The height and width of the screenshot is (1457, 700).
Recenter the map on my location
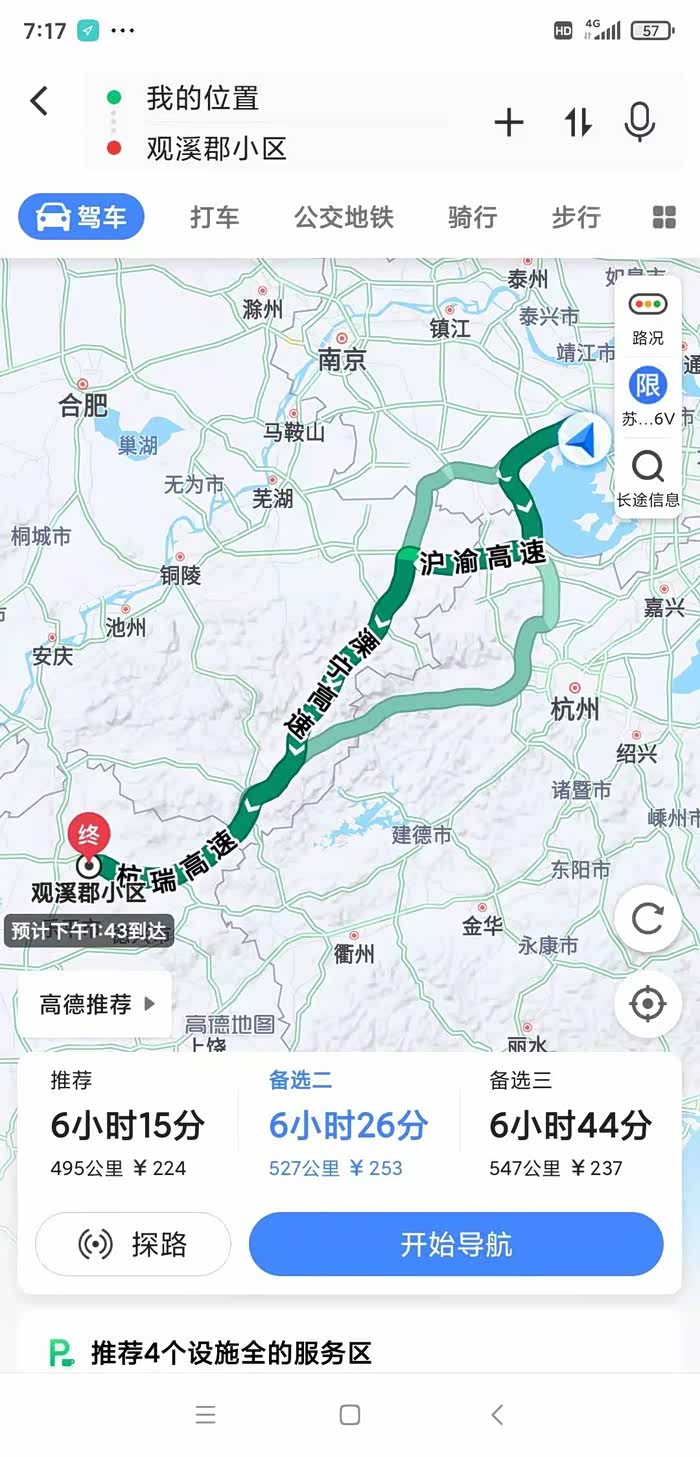647,1002
